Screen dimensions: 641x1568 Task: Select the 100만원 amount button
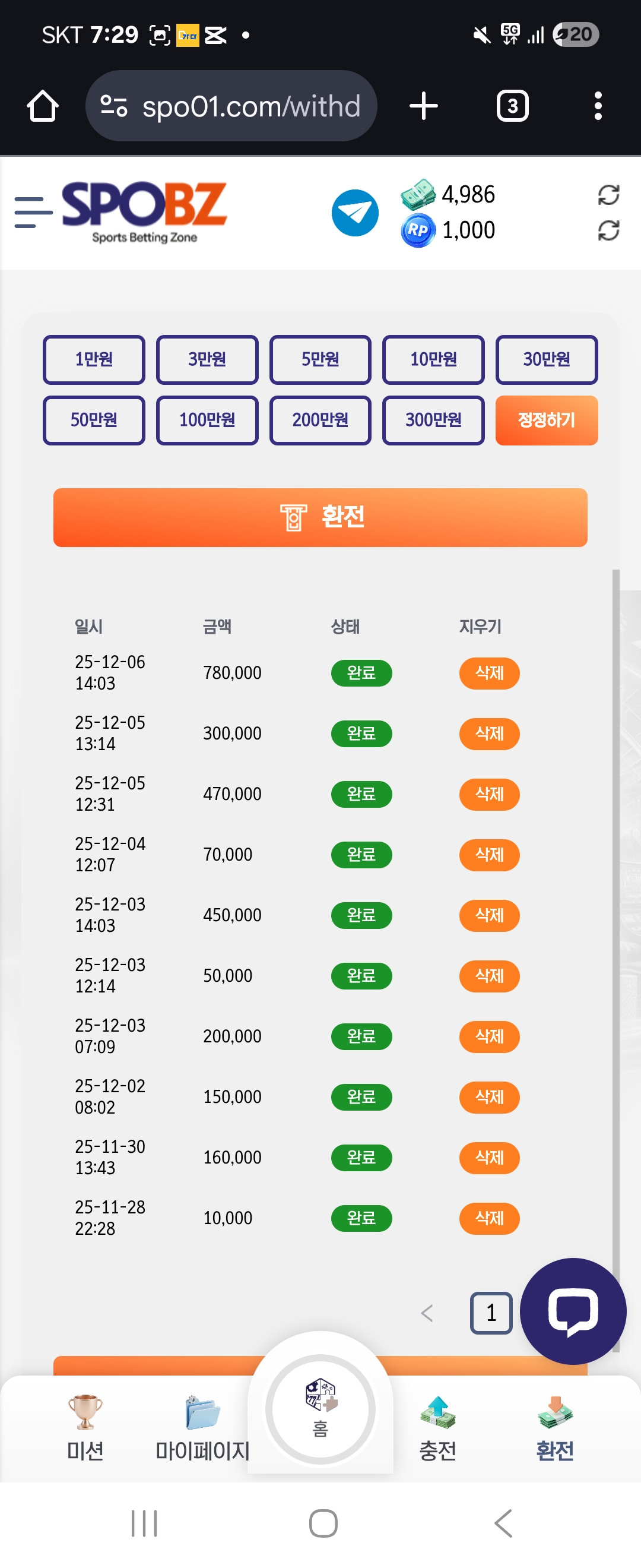click(207, 420)
